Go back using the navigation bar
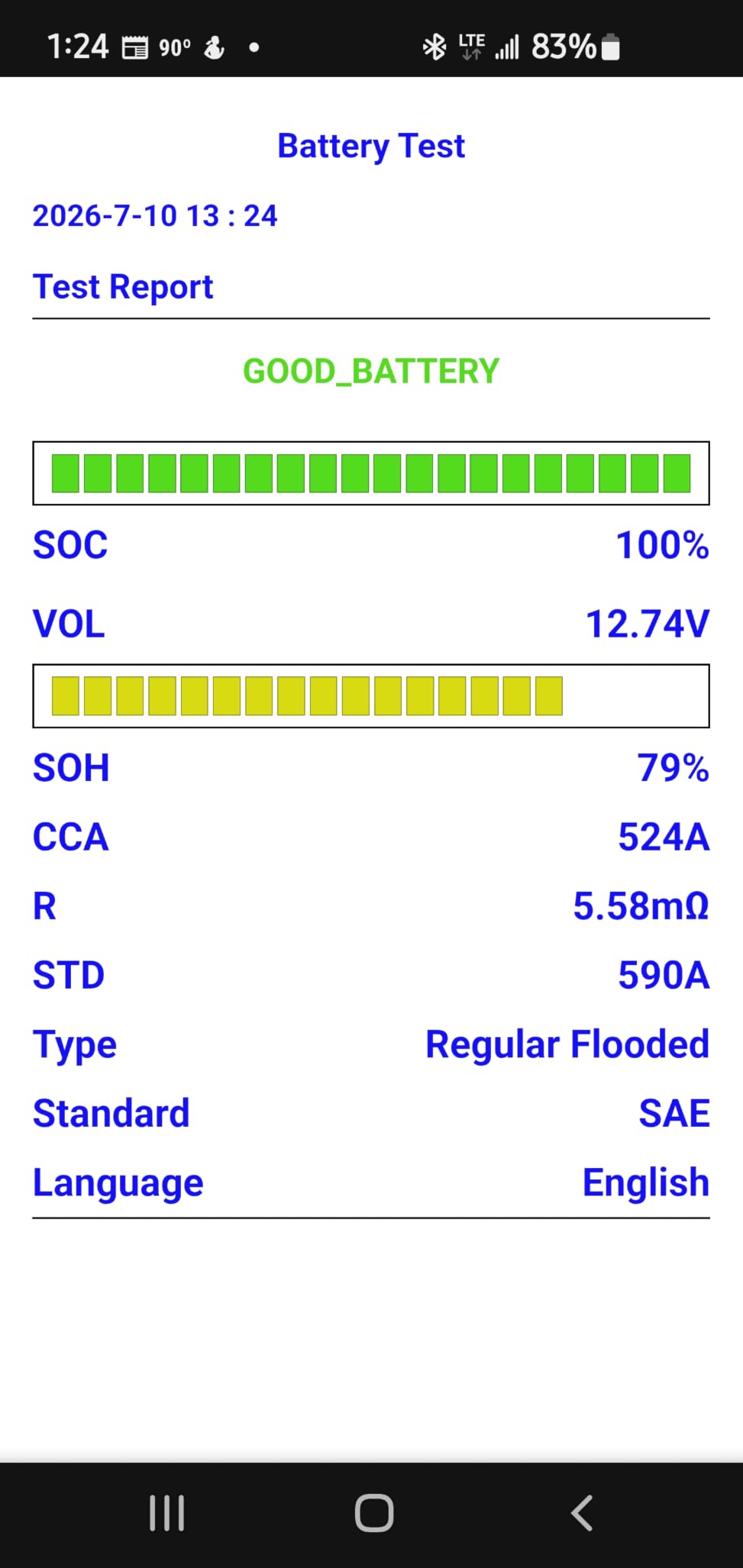Image resolution: width=743 pixels, height=1568 pixels. pos(582,1512)
